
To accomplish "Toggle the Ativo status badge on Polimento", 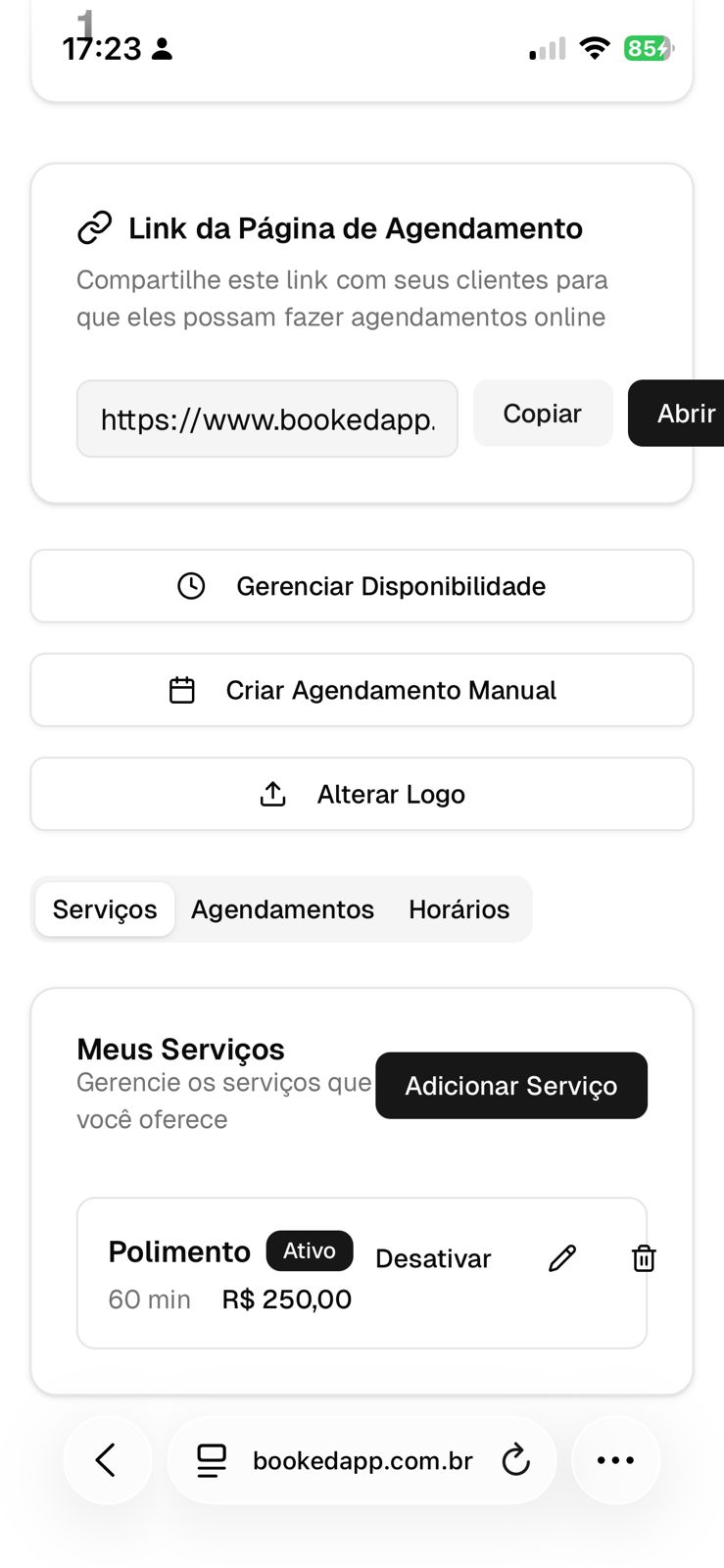I will tap(310, 1250).
